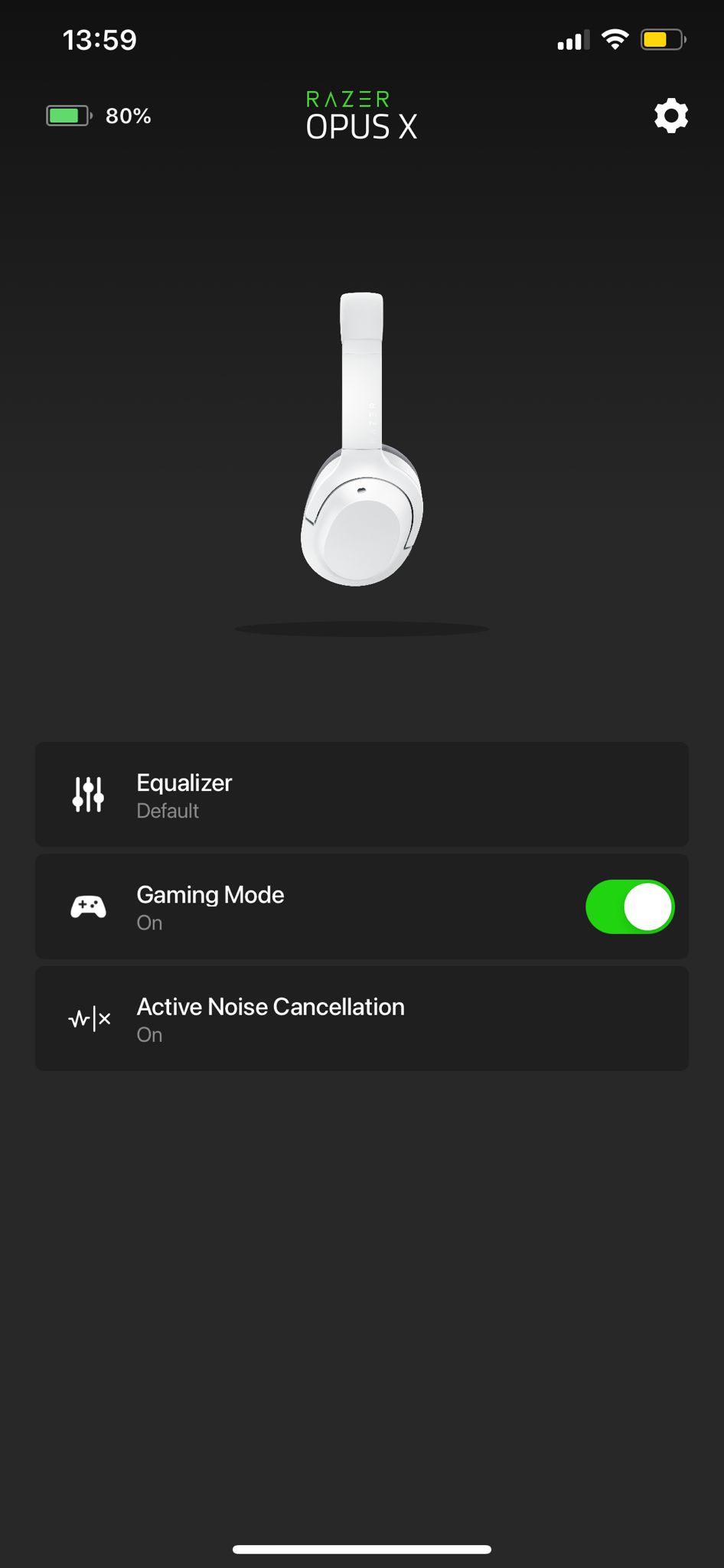Open Active Noise Cancellation options
Screen dimensions: 724x1568
361,1018
